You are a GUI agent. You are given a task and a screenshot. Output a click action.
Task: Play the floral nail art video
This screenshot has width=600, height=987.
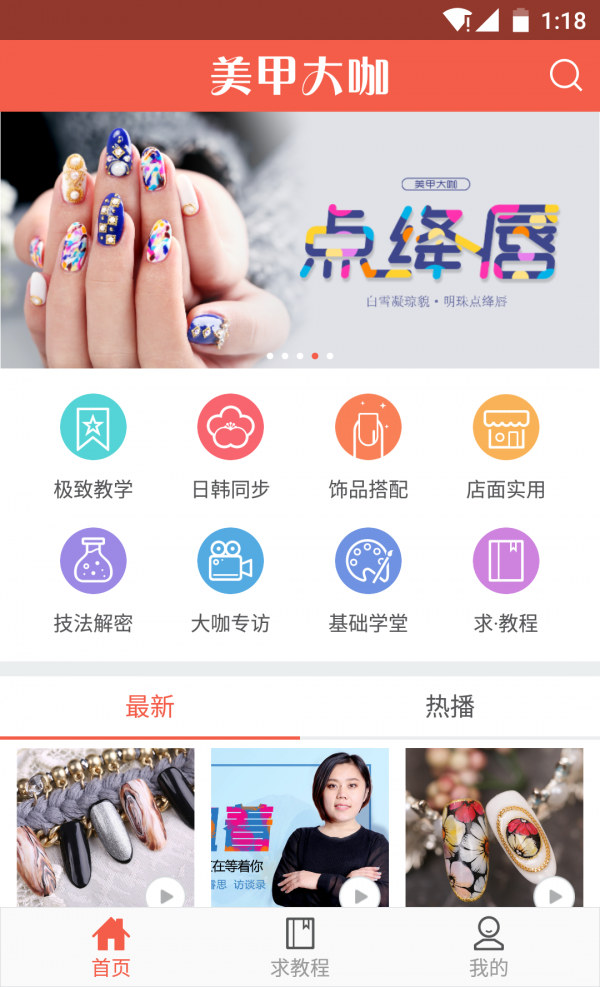coord(494,827)
